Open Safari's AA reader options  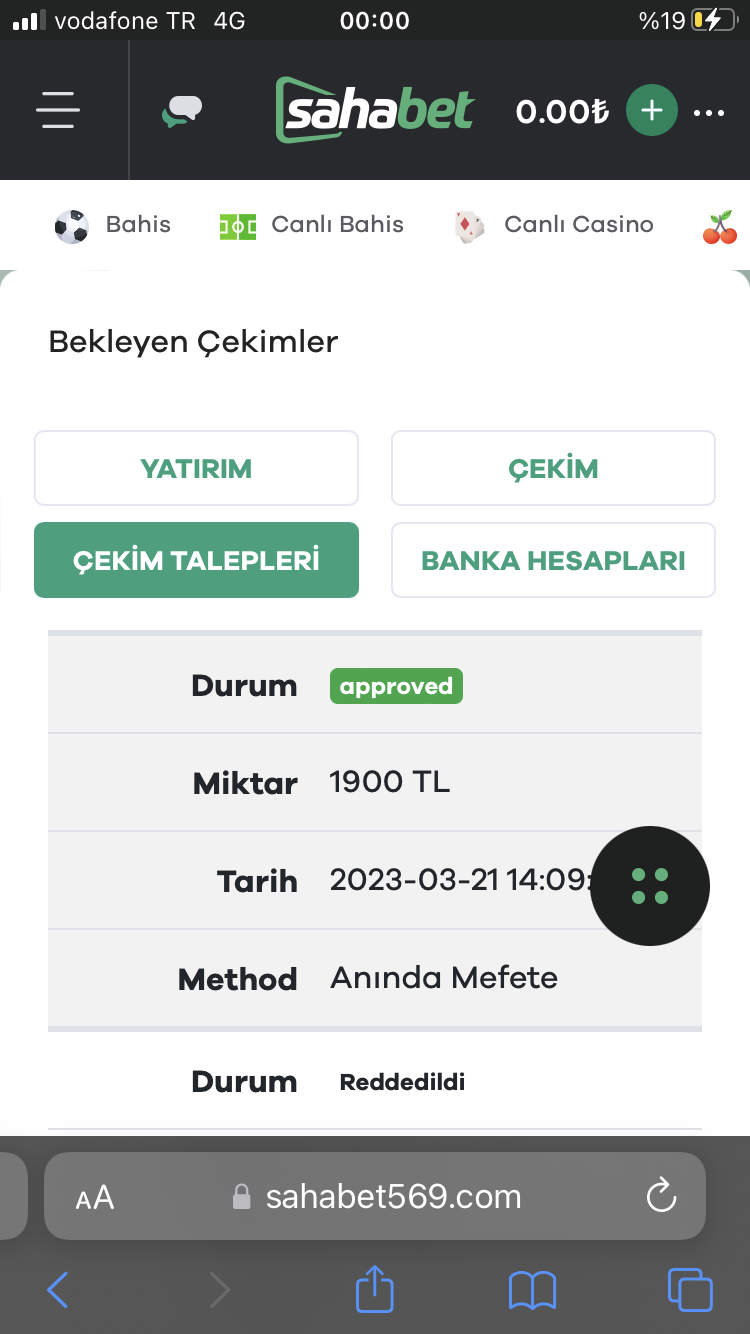click(x=95, y=1197)
